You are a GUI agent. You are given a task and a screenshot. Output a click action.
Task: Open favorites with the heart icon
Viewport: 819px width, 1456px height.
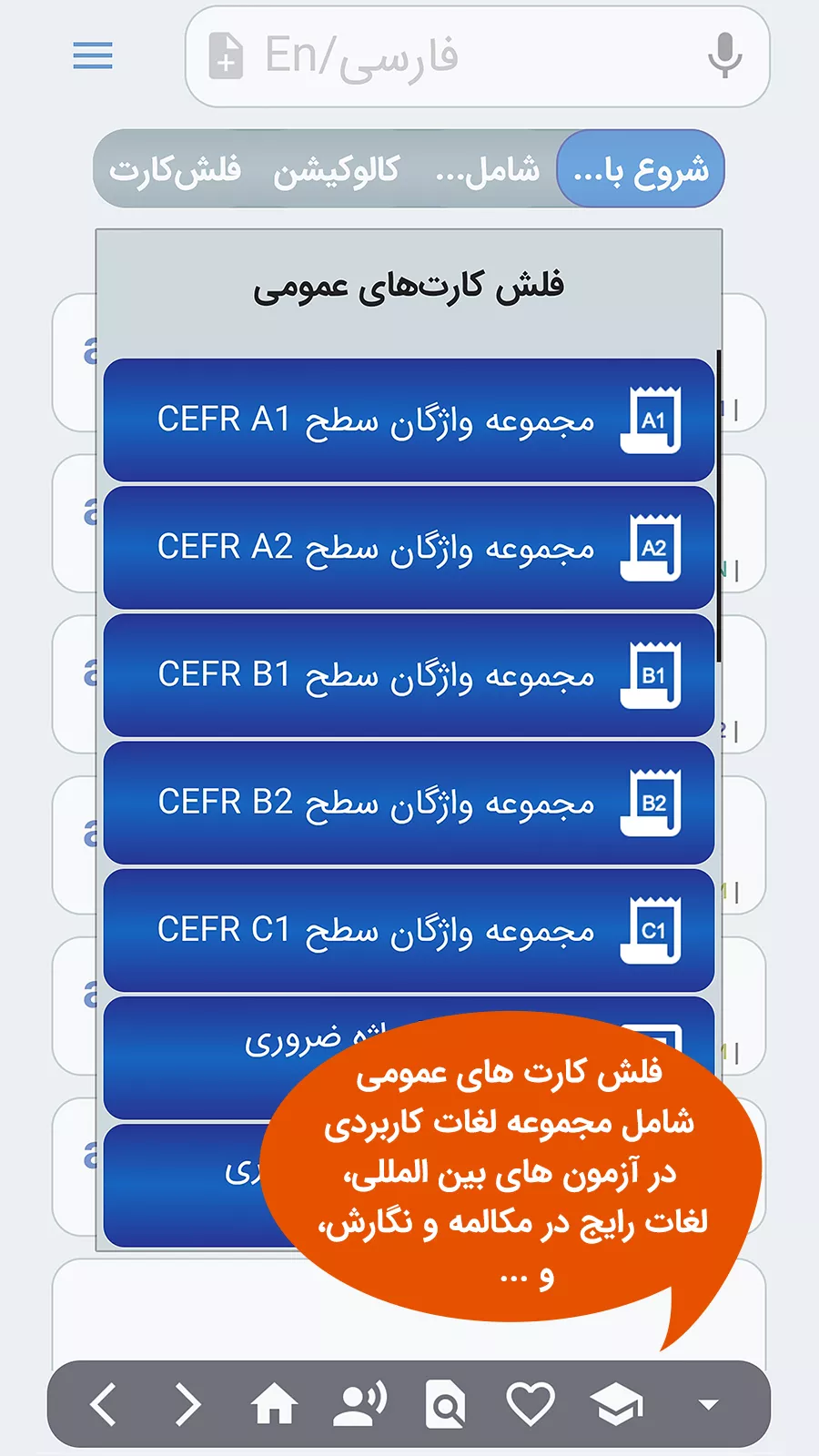point(531,1404)
